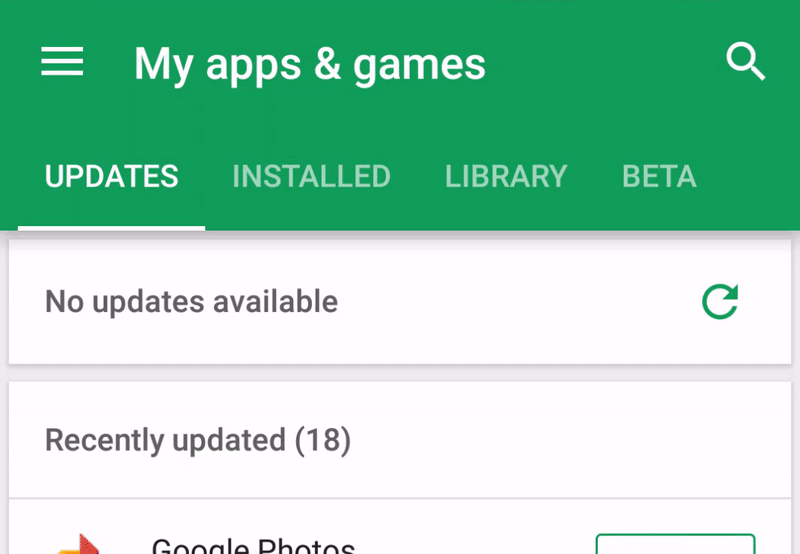This screenshot has width=800, height=554.
Task: Open the Google Photos app entry
Action: click(253, 543)
